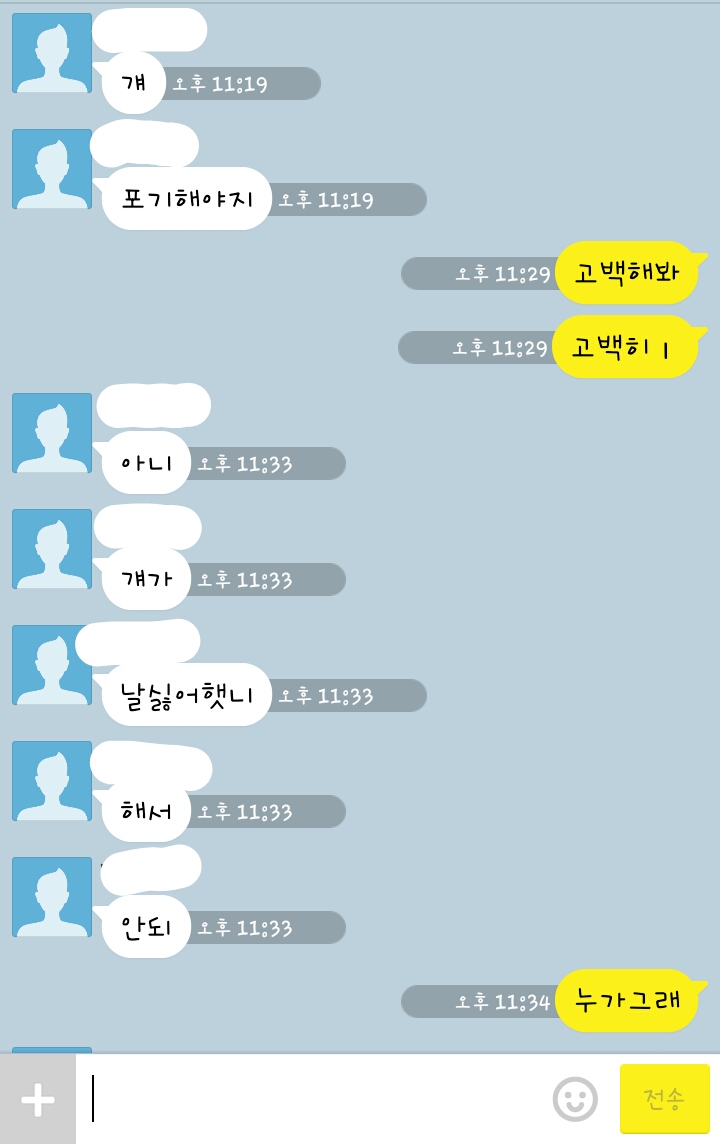The height and width of the screenshot is (1144, 720).
Task: Click the profile avatar next to '해서'
Action: (51, 780)
